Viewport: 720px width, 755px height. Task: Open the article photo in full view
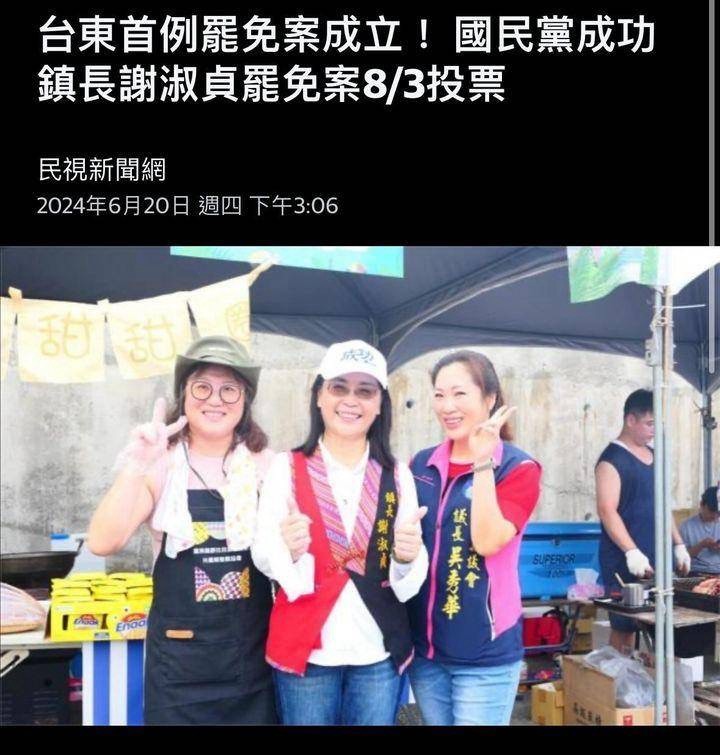[360, 485]
